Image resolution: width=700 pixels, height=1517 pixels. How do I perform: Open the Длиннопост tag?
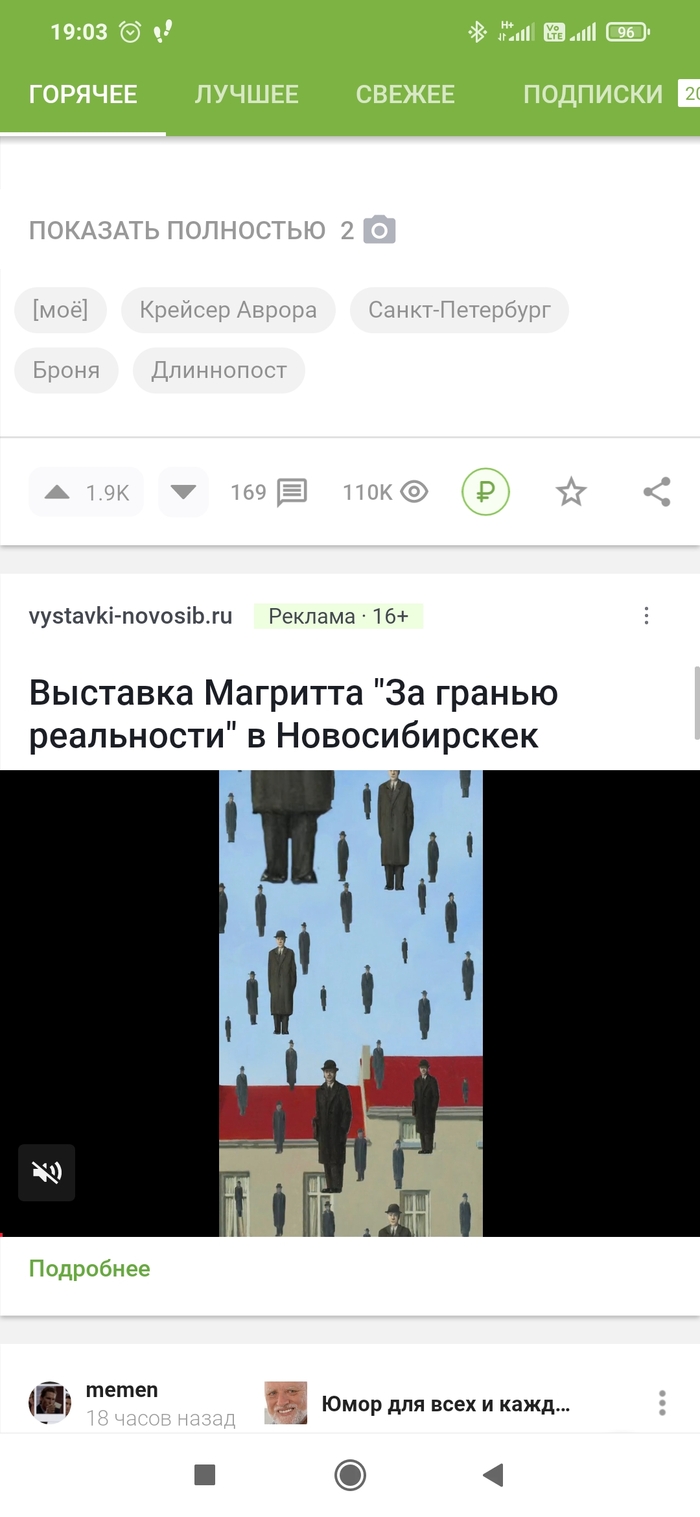pyautogui.click(x=219, y=370)
